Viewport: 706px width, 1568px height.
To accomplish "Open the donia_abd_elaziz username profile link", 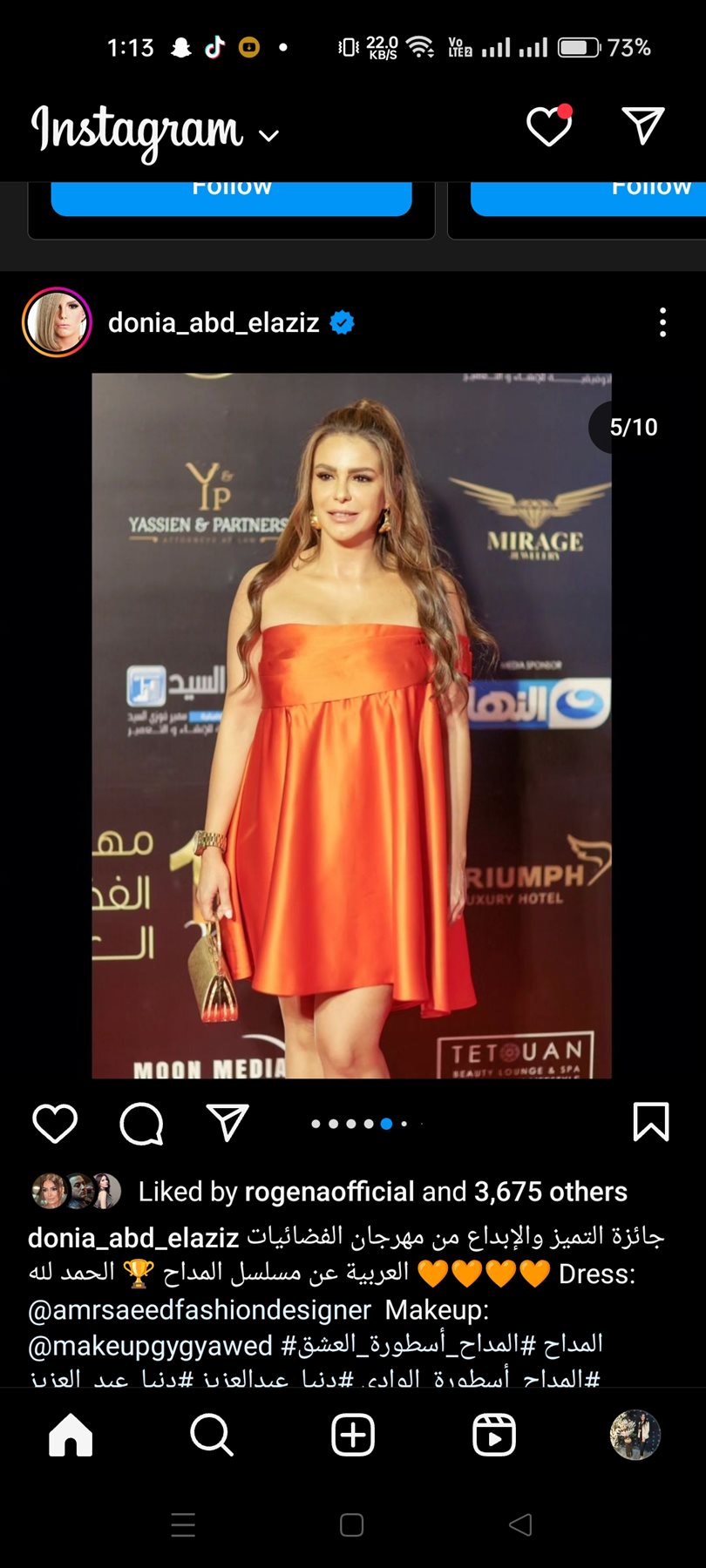I will click(214, 323).
